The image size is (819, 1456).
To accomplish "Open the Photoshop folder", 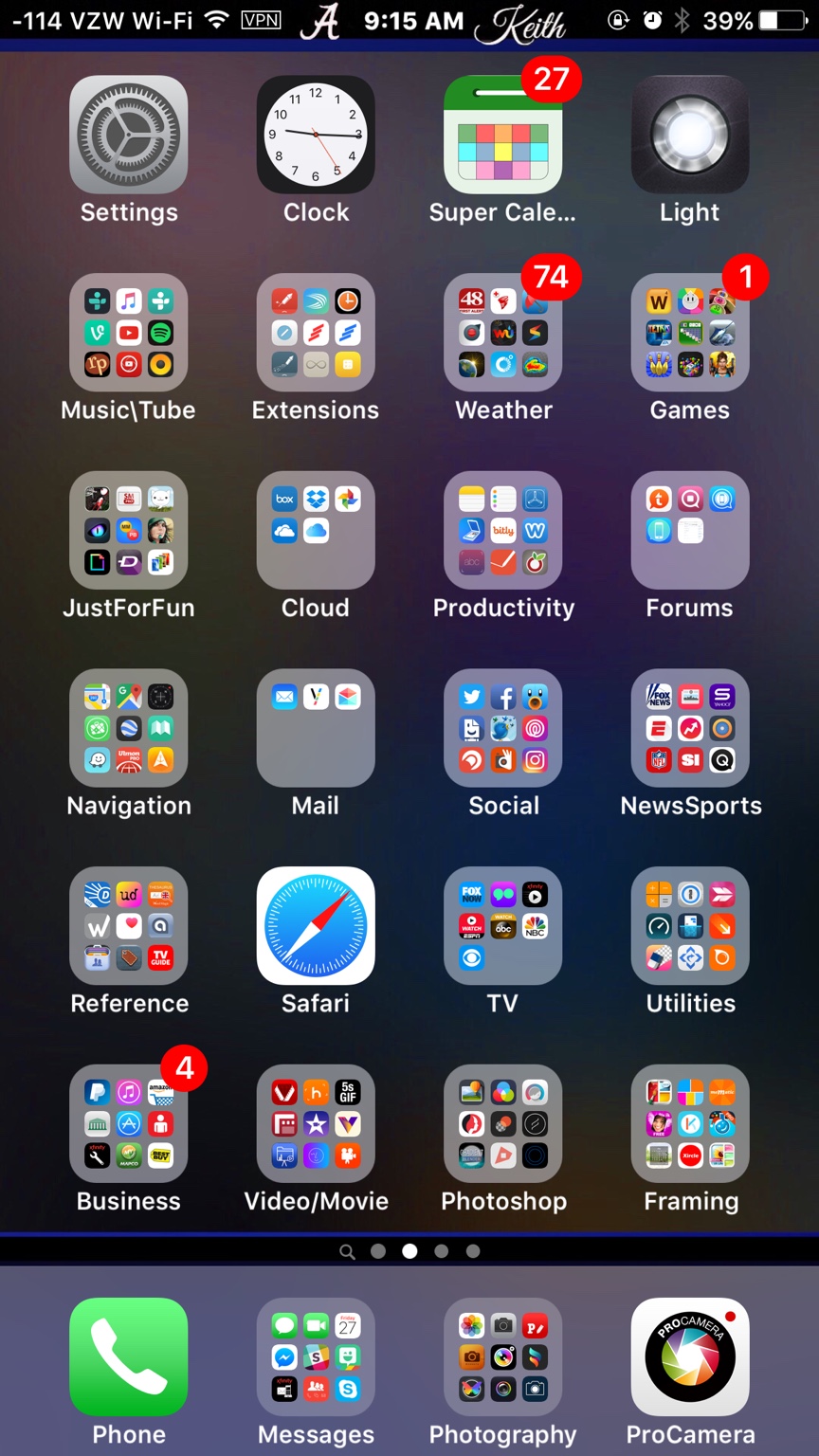I will click(503, 1123).
